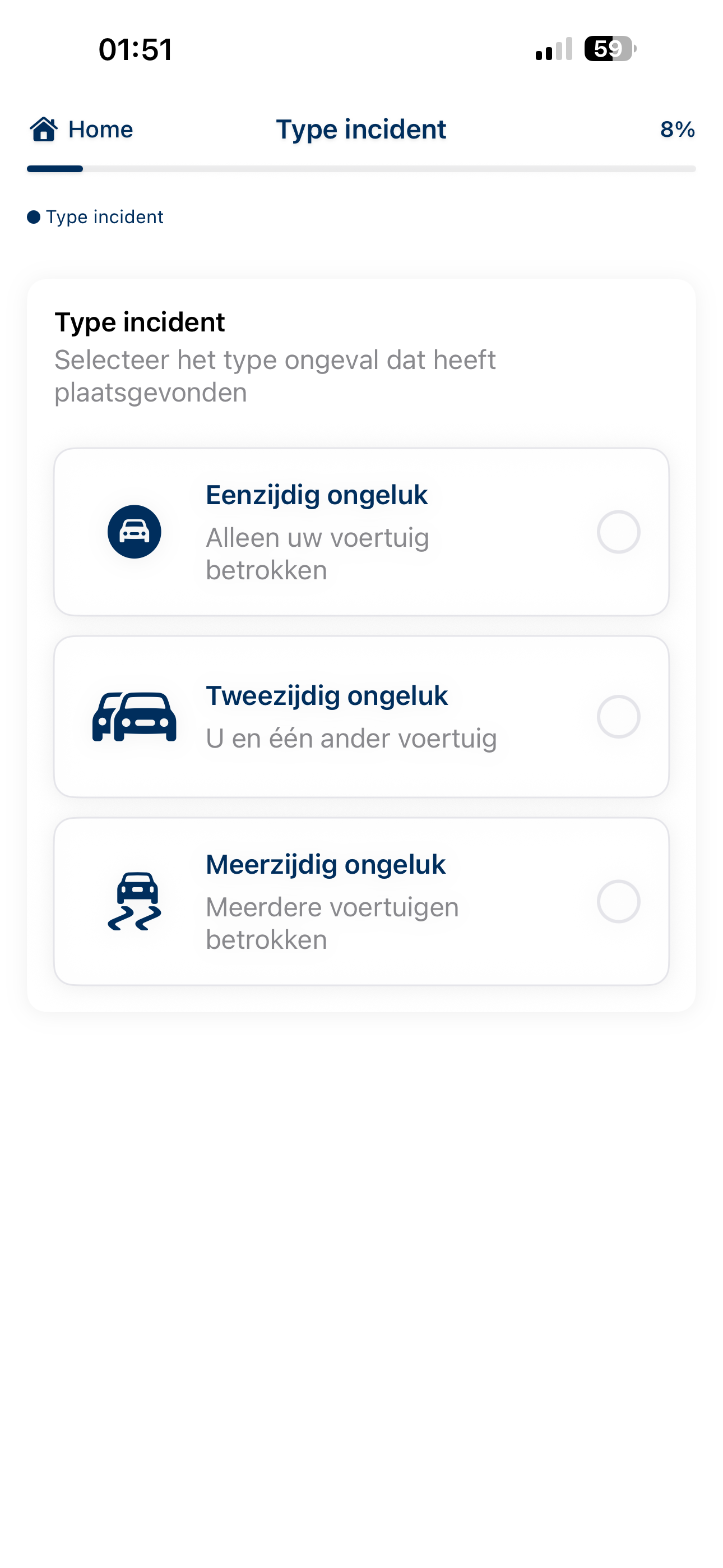The image size is (723, 1568).
Task: Click the two-car icon beside Tweezijdig ongeluk
Action: [x=135, y=717]
